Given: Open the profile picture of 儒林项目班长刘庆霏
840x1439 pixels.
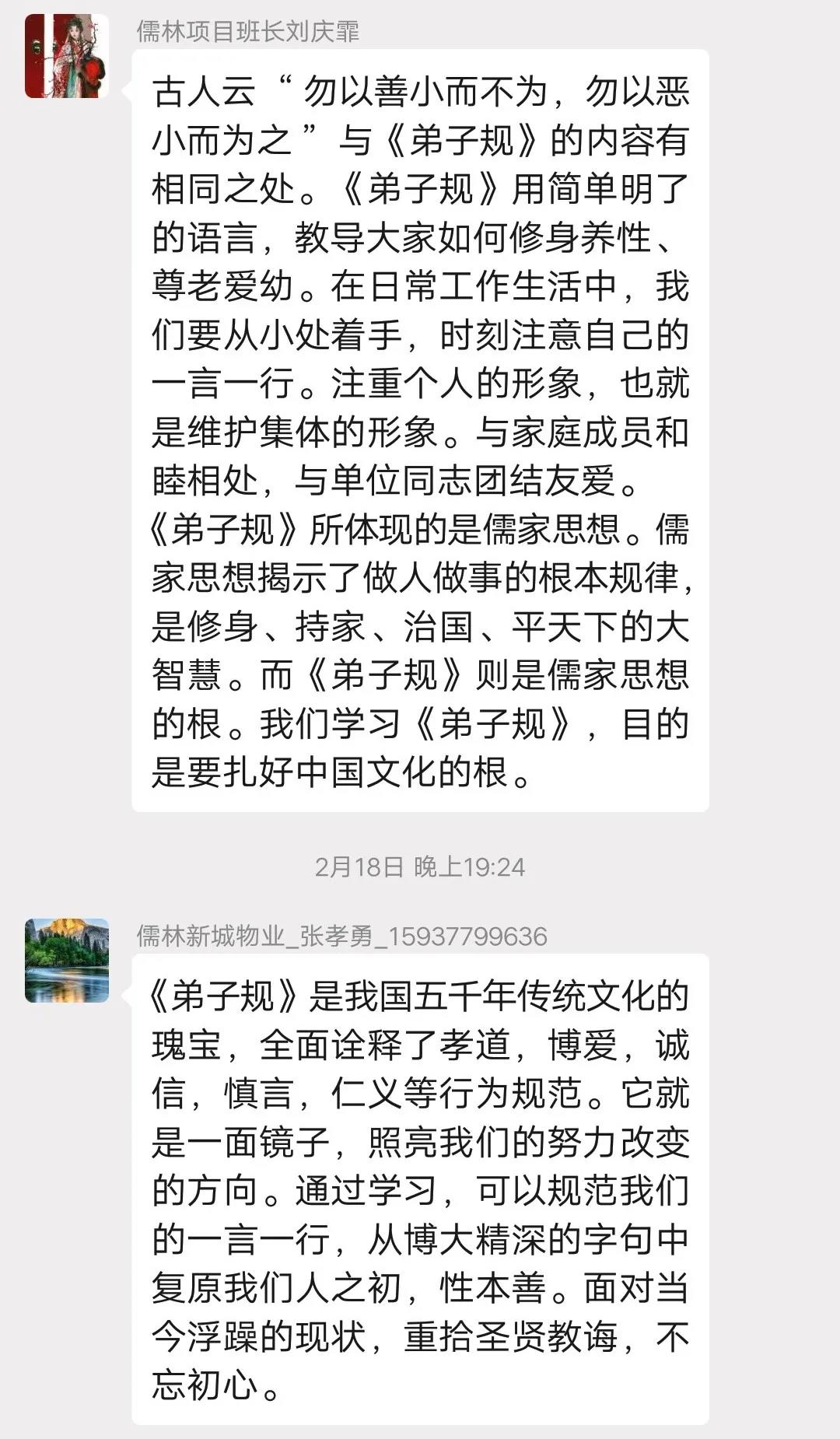Looking at the screenshot, I should coord(67,56).
